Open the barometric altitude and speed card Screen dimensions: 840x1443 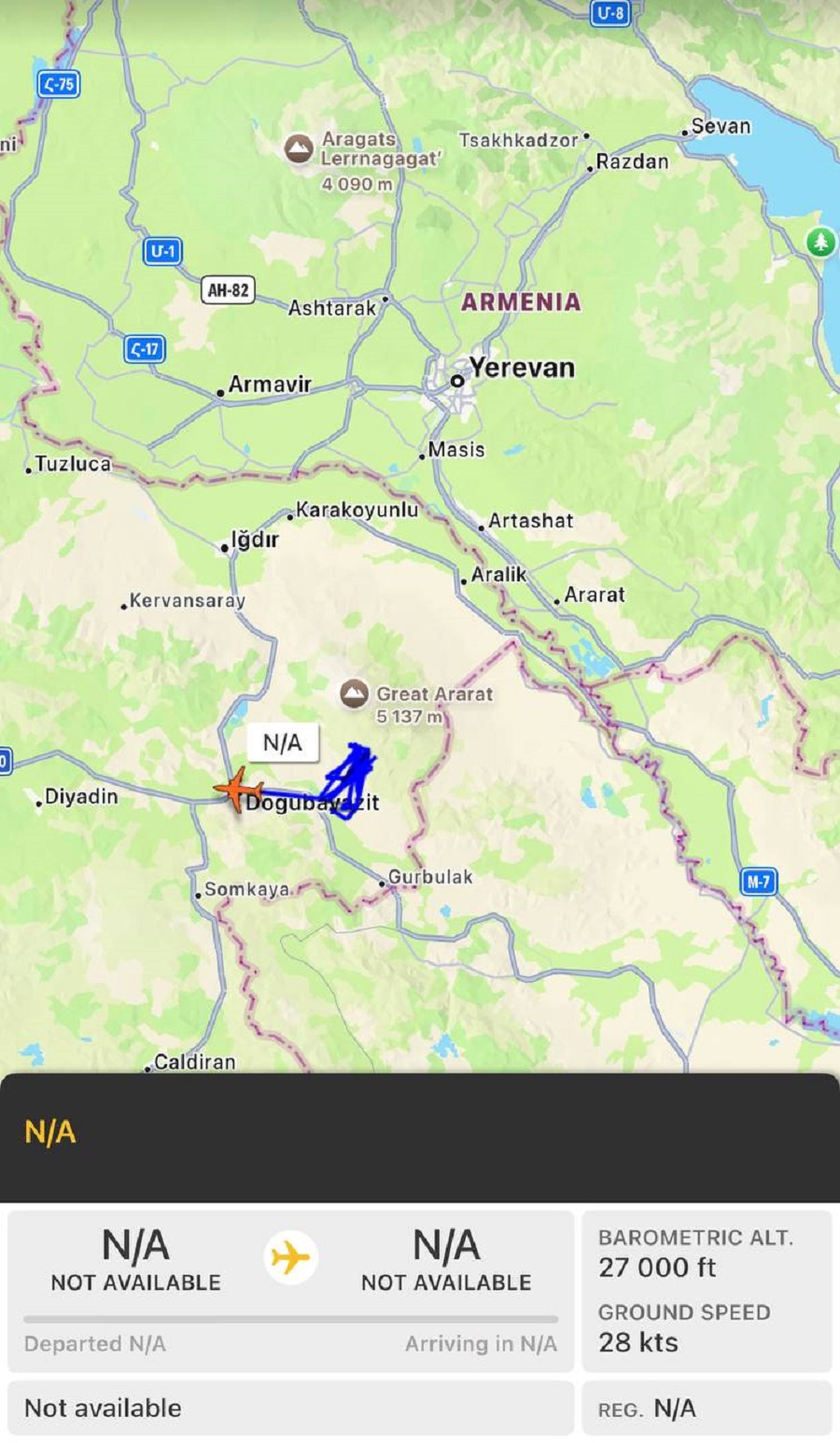coord(707,1292)
